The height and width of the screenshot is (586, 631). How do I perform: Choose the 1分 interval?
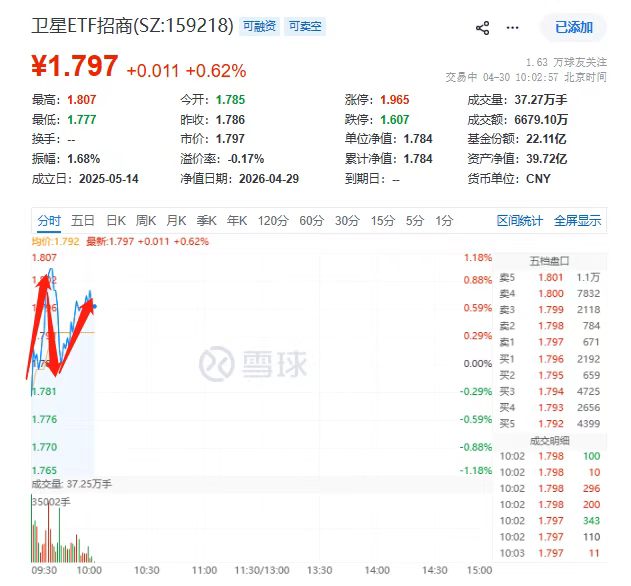click(x=443, y=221)
